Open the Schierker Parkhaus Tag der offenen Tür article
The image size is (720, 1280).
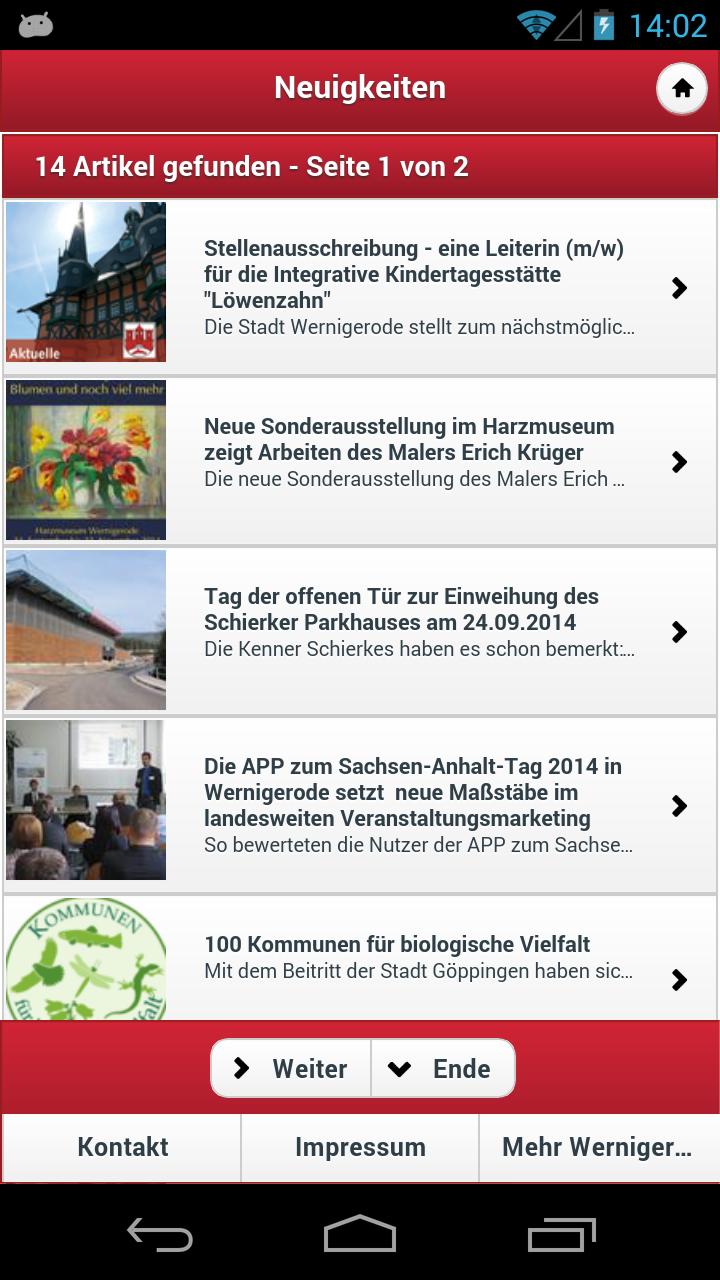[418, 631]
